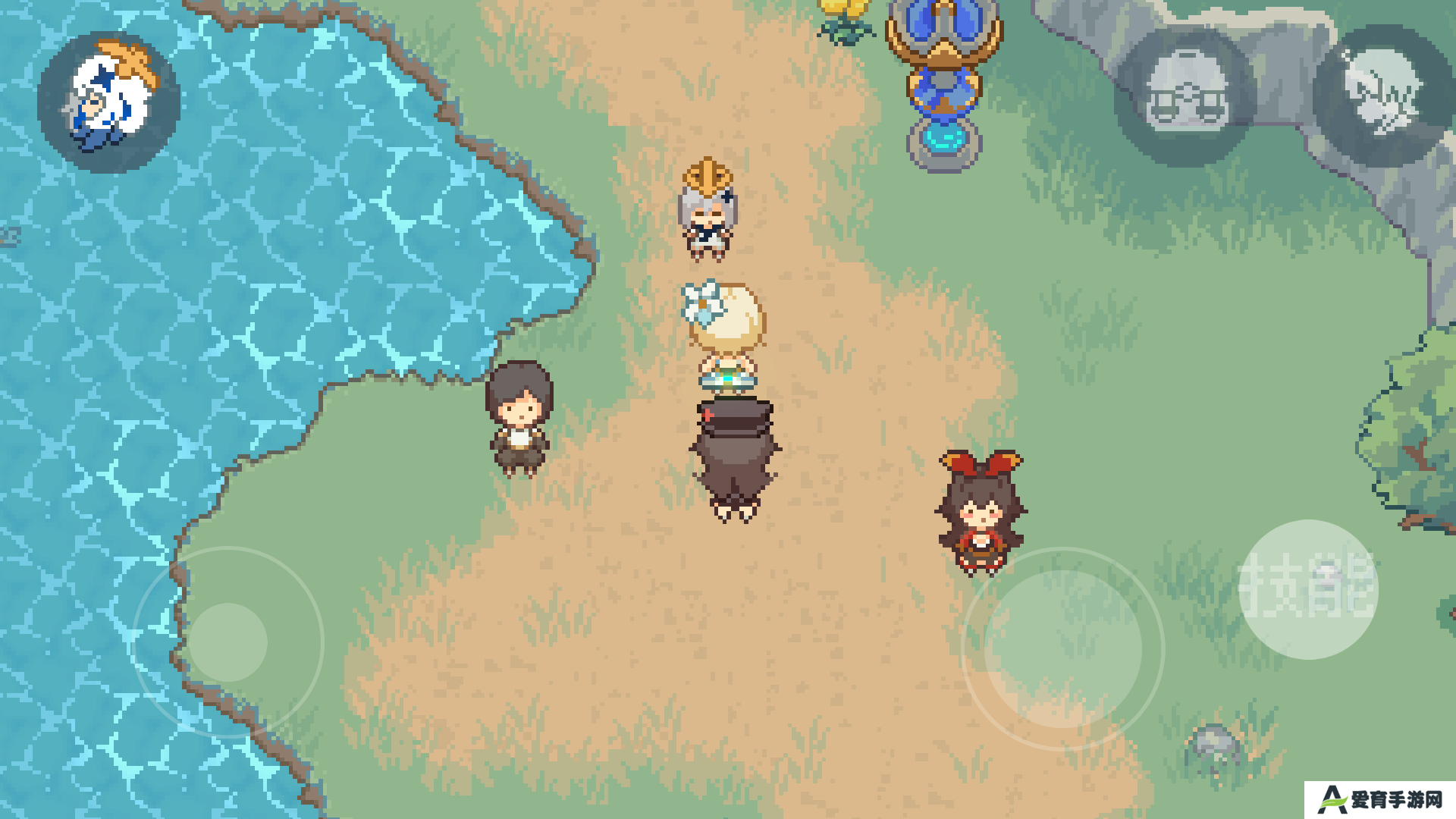This screenshot has width=1456, height=819.
Task: Tap the movement joystick knob
Action: 227,642
